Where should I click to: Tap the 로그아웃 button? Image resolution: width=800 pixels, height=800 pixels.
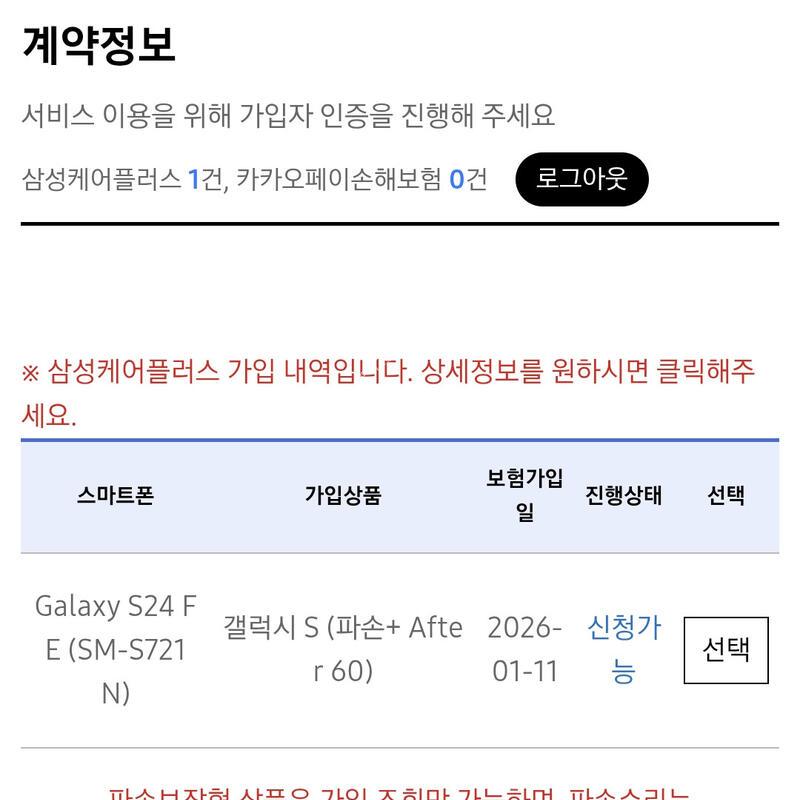pos(581,180)
